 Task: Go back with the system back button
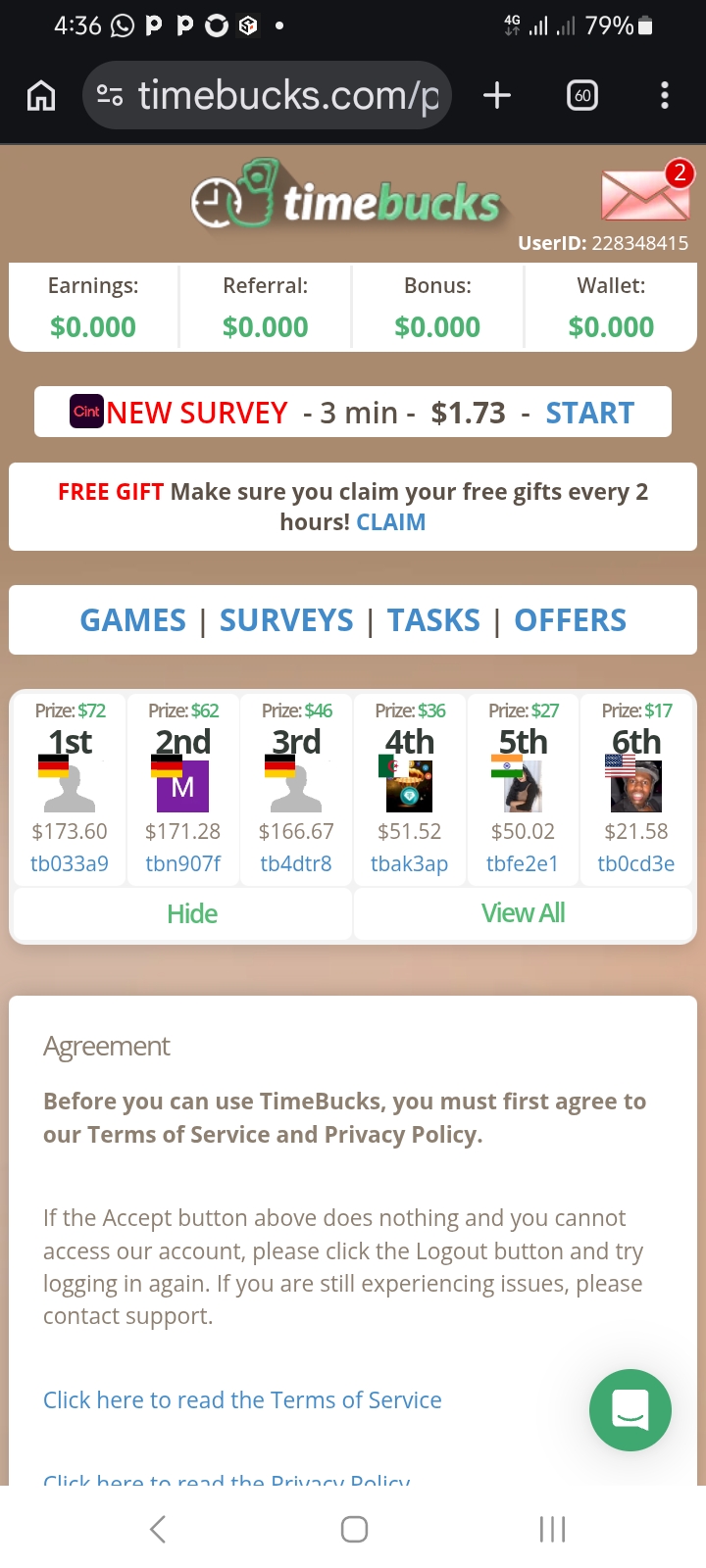(x=158, y=1529)
